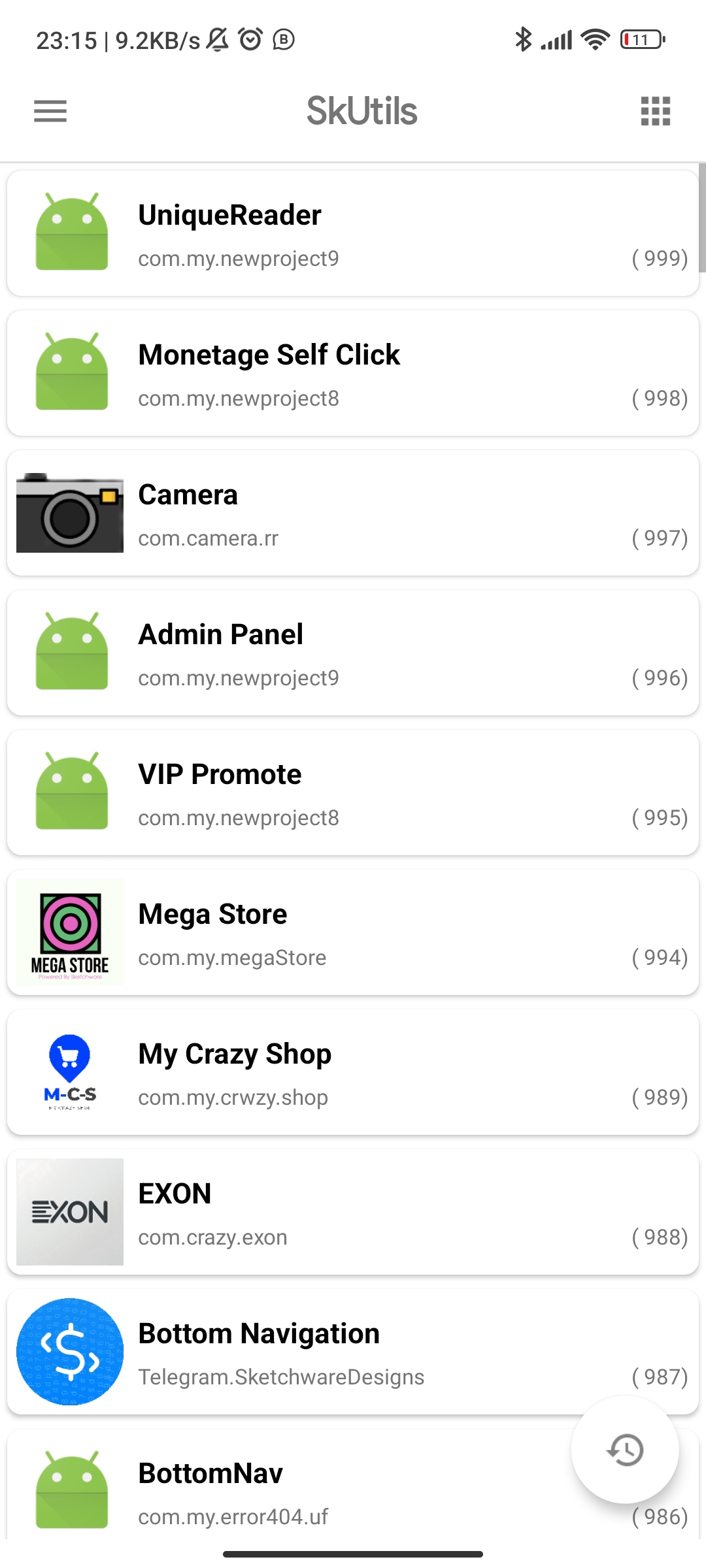Tap the EXON project entry
The image size is (706, 1568).
click(353, 1212)
